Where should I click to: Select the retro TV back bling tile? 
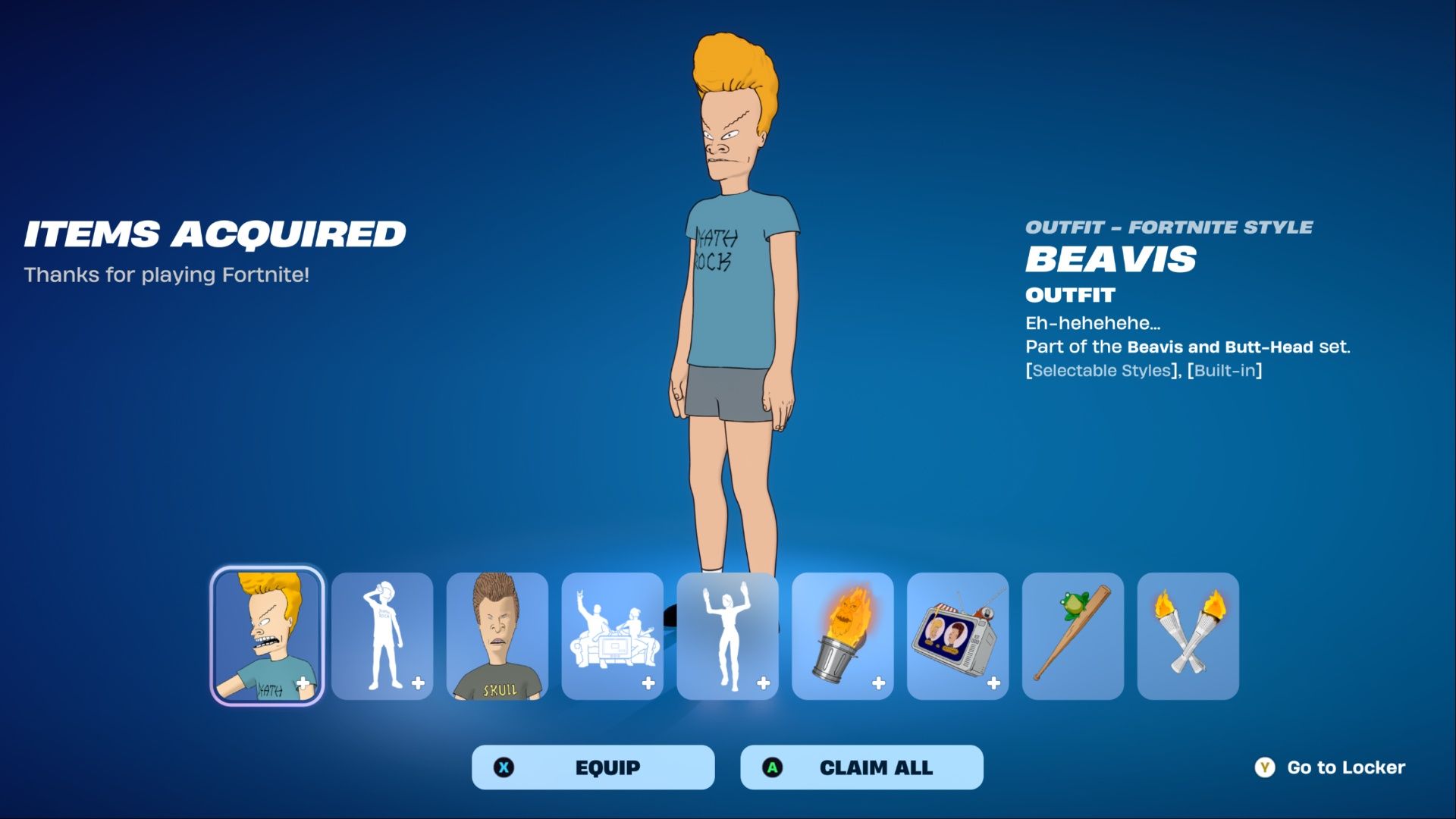pyautogui.click(x=958, y=635)
